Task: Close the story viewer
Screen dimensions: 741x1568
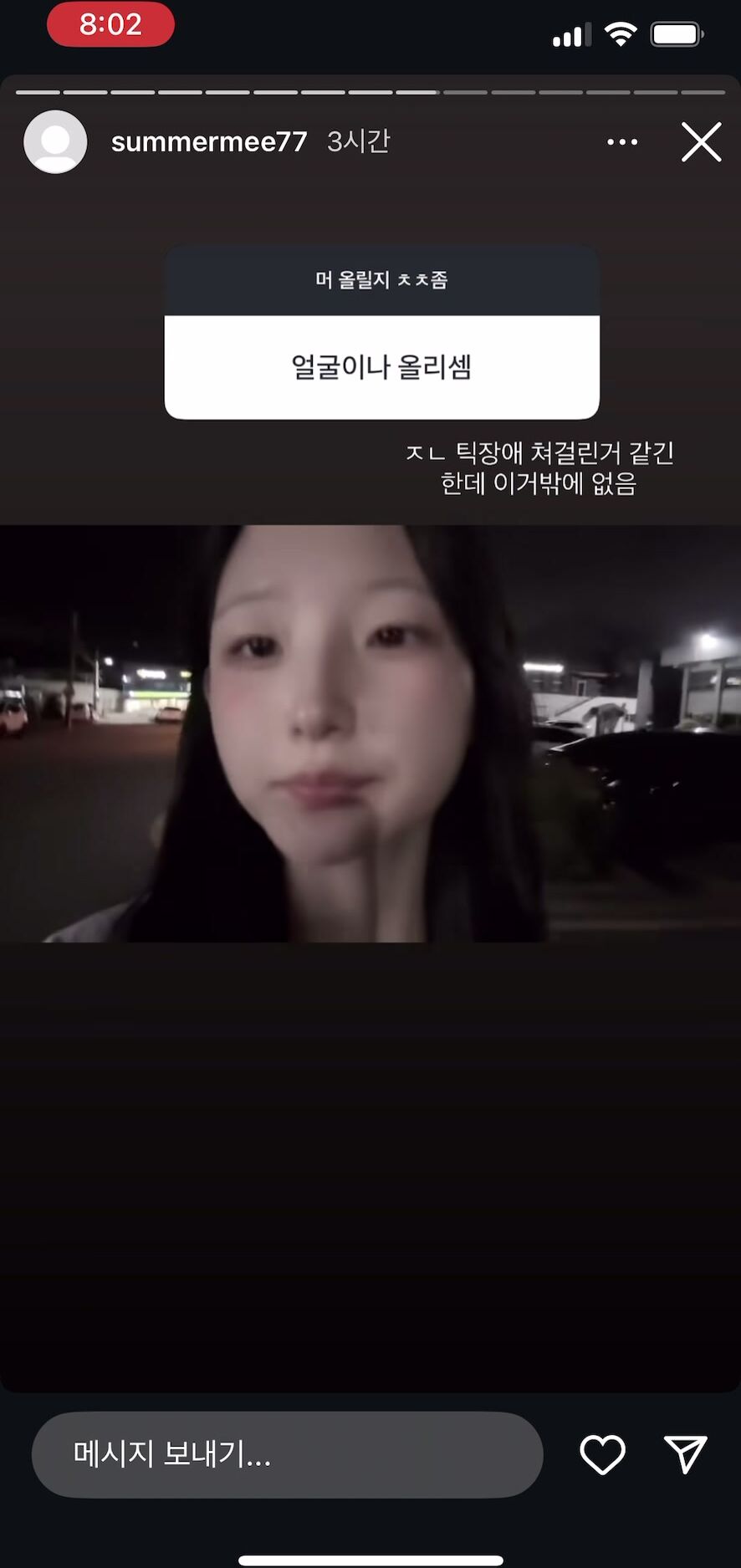Action: [701, 142]
